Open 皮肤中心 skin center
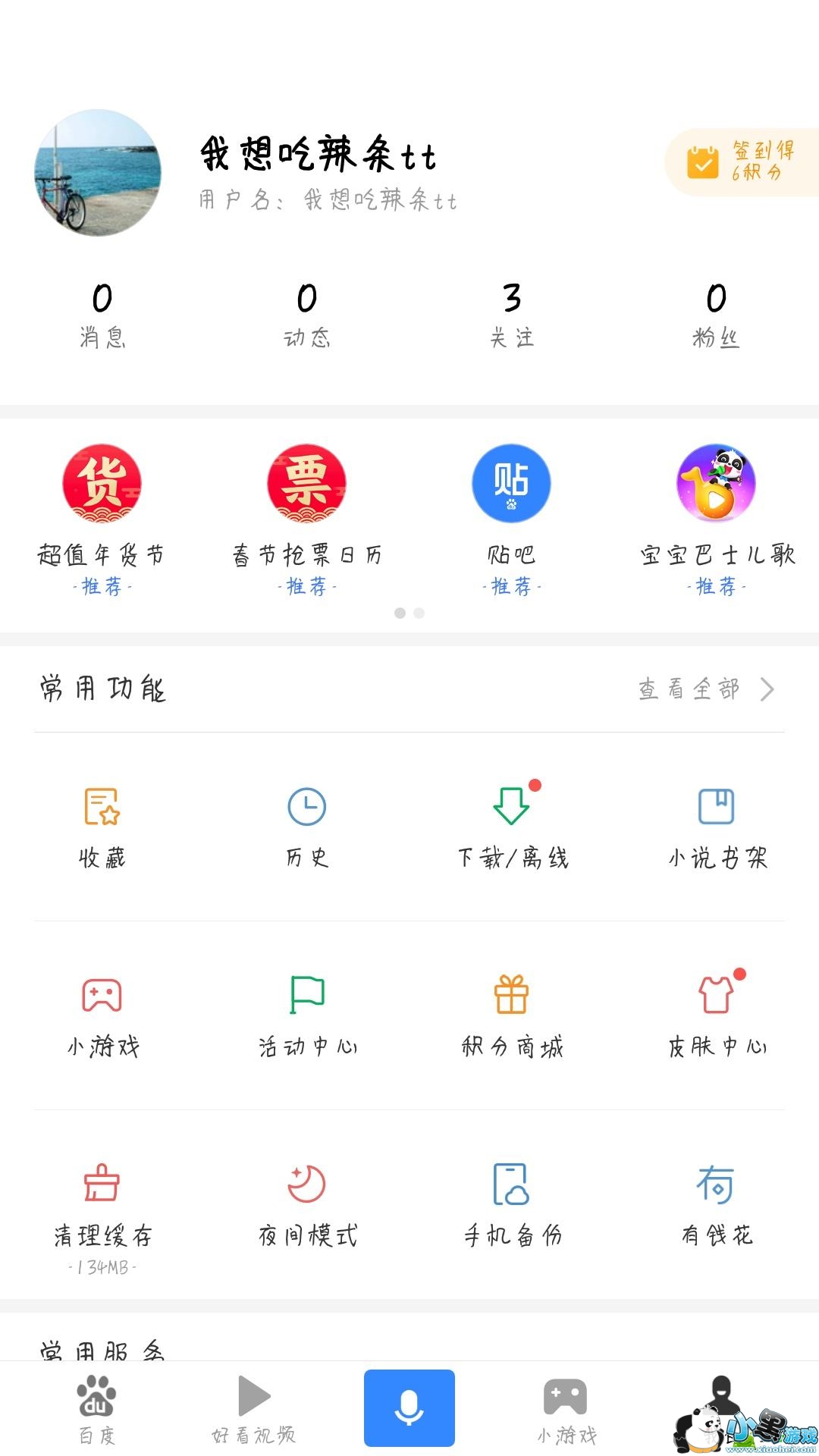Viewport: 819px width, 1456px height. tap(717, 1015)
